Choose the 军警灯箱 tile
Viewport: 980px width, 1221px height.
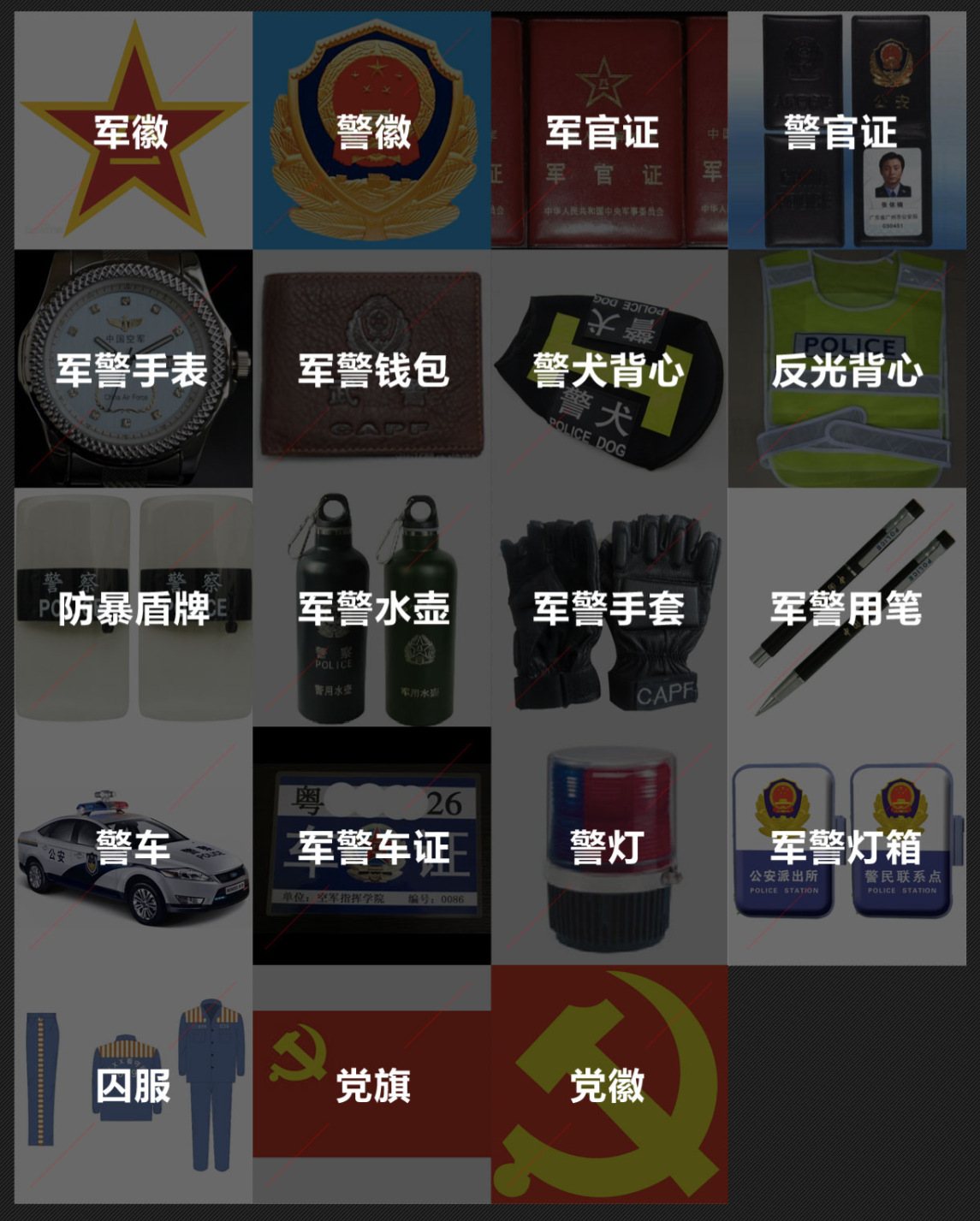point(846,845)
